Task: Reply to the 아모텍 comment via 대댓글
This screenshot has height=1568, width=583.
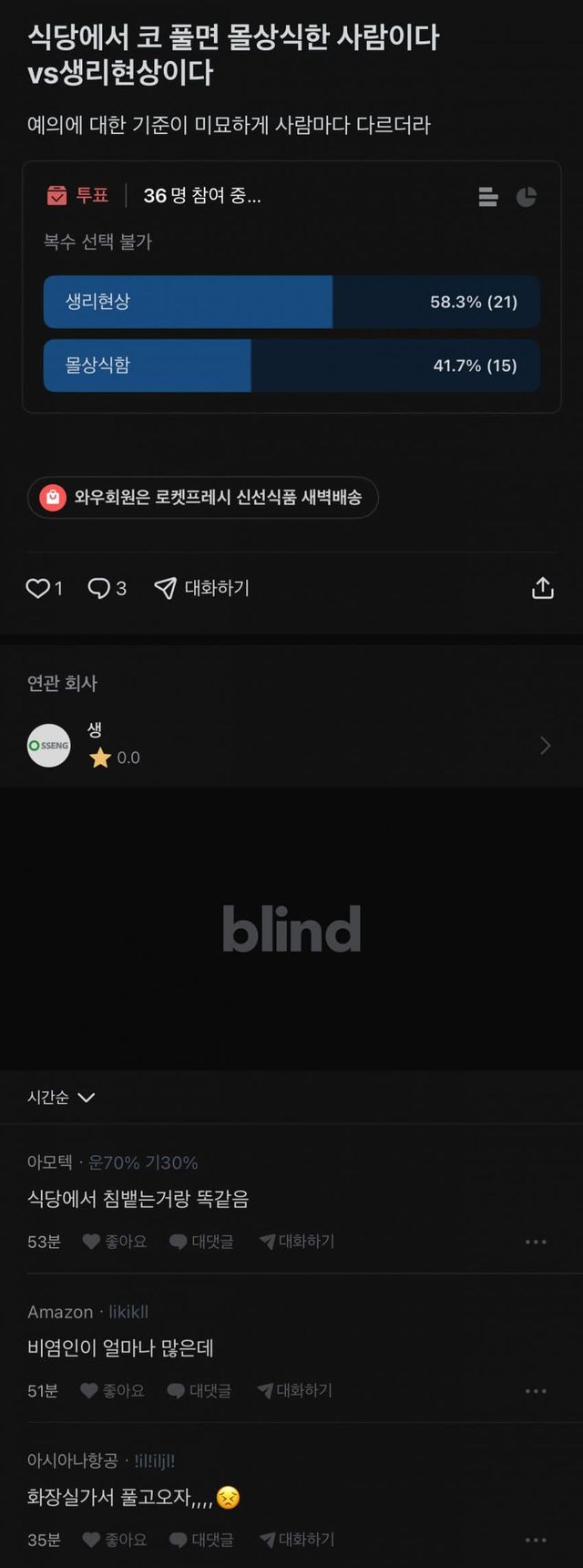Action: (202, 1242)
